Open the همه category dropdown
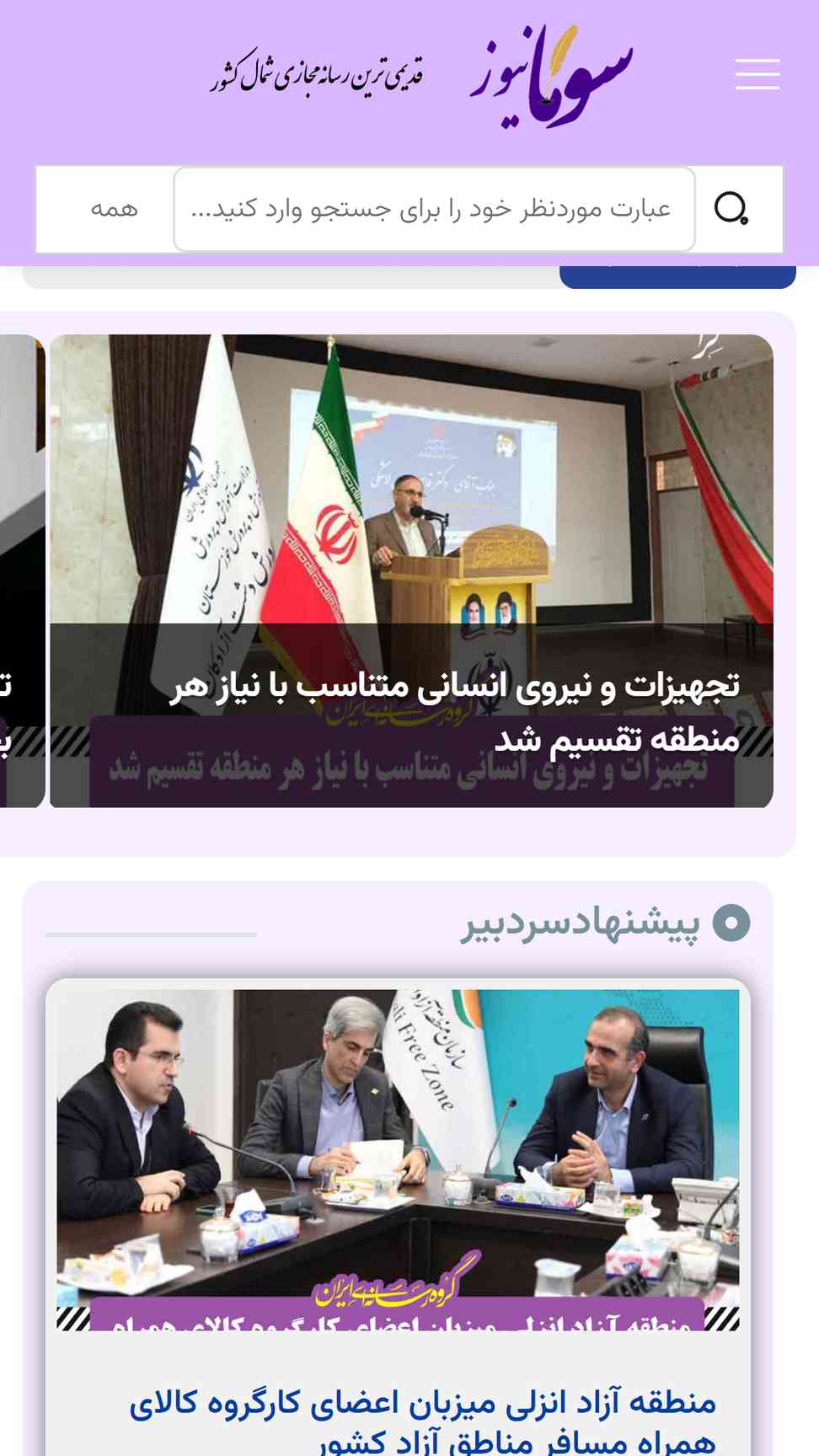This screenshot has height=1456, width=819. 114,209
